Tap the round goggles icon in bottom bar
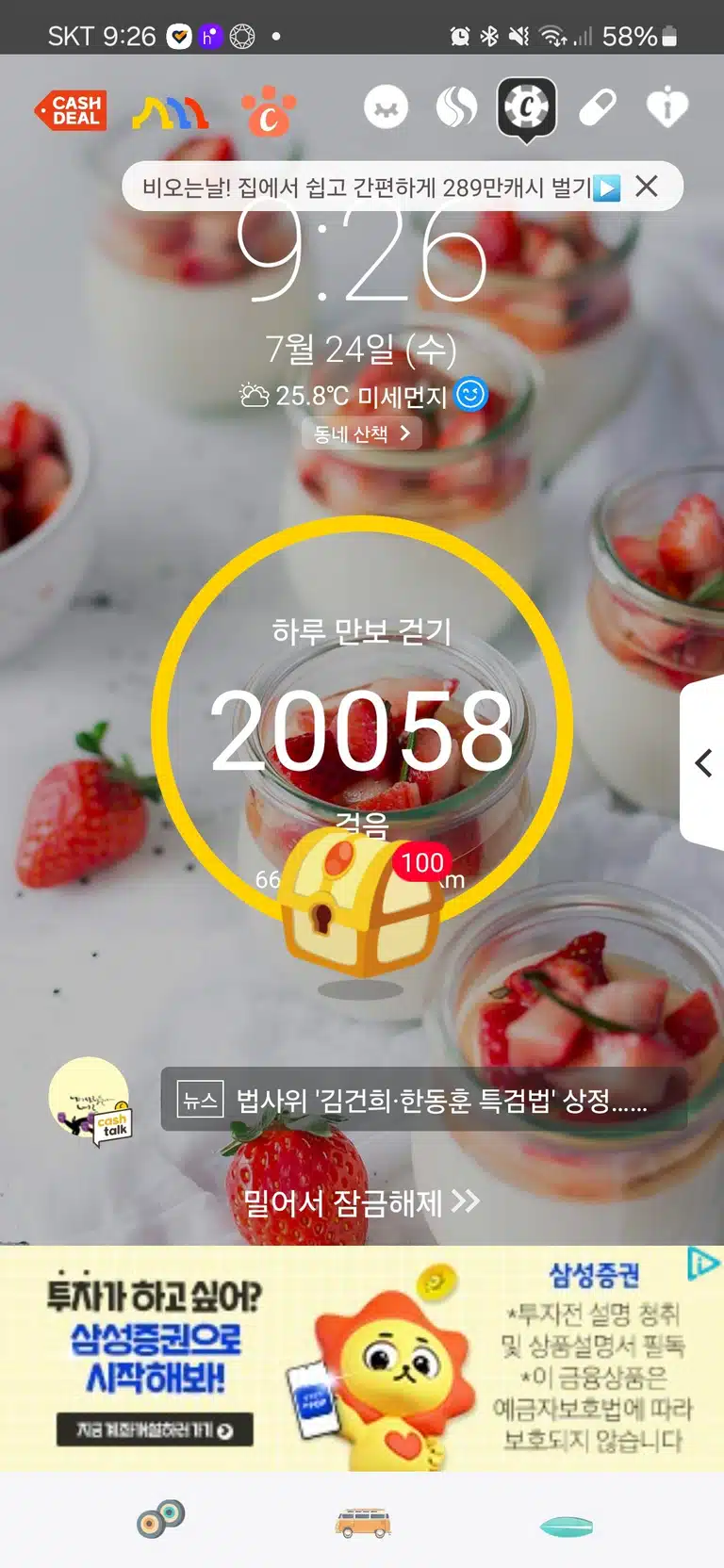This screenshot has height=1568, width=724. 160,1519
